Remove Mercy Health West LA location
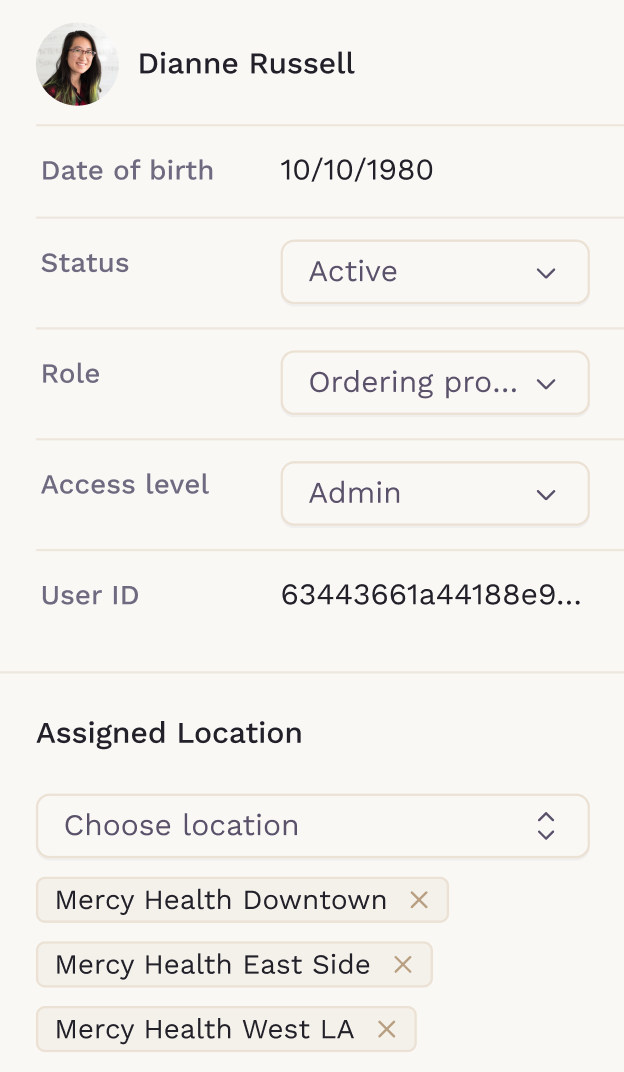The height and width of the screenshot is (1072, 624). point(387,1029)
